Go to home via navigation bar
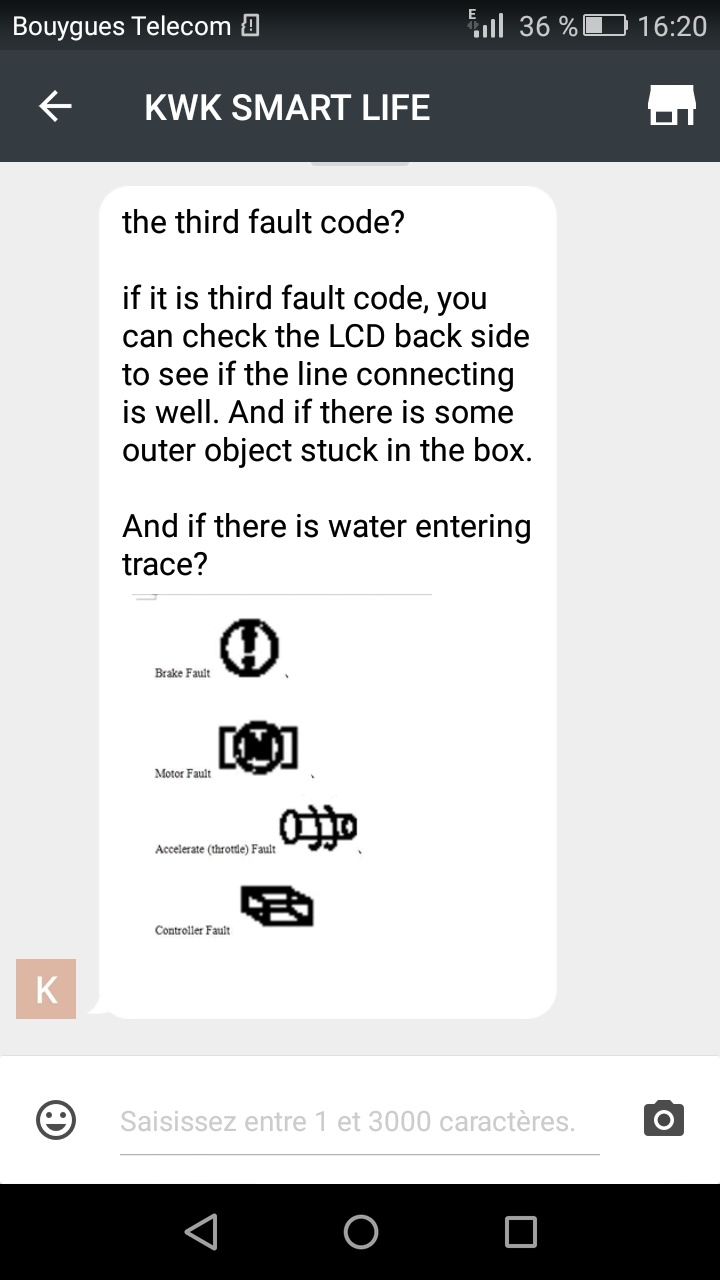720x1280 pixels. 360,1232
